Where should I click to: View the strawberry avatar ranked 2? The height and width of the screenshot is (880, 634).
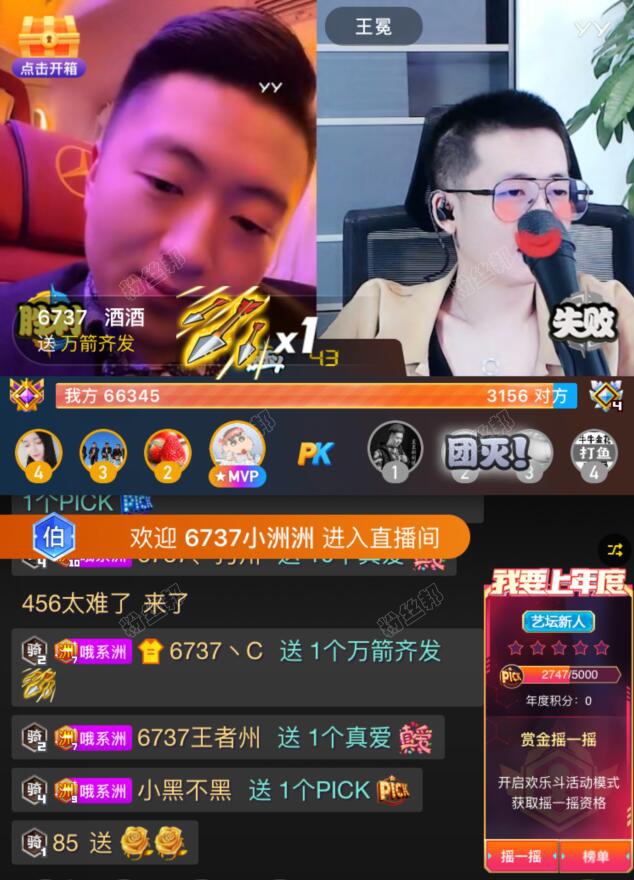coord(167,451)
